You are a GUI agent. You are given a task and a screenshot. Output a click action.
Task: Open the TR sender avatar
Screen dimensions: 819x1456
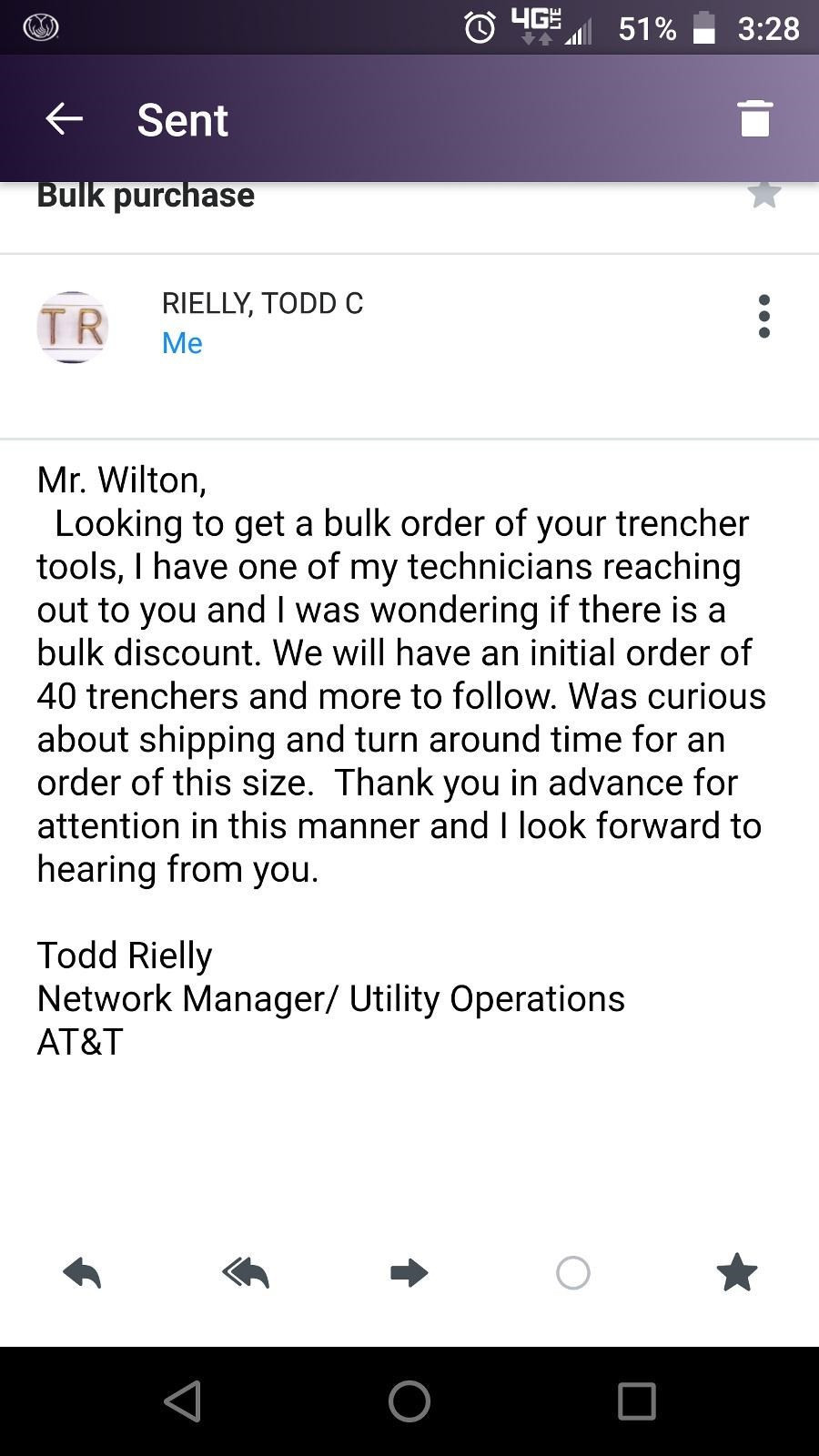tap(73, 328)
